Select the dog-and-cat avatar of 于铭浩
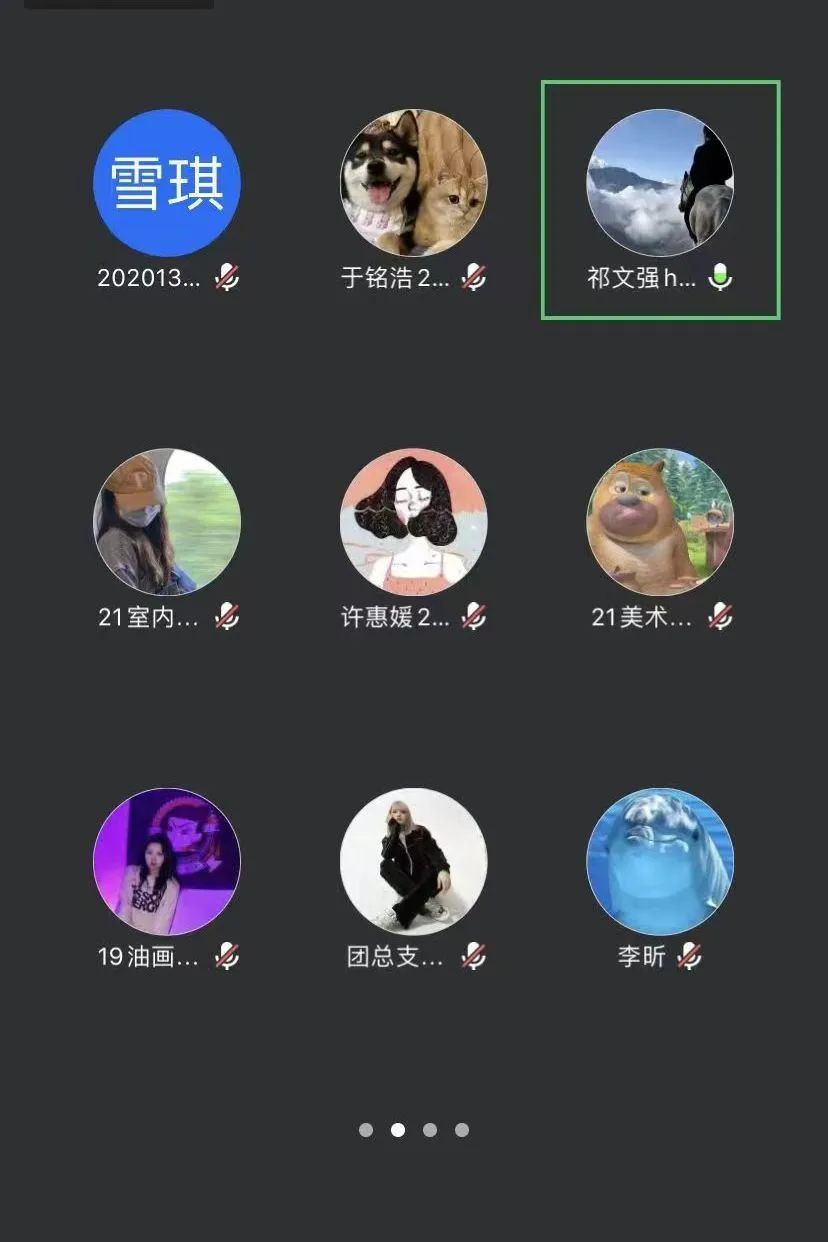The height and width of the screenshot is (1242, 828). pyautogui.click(x=413, y=181)
